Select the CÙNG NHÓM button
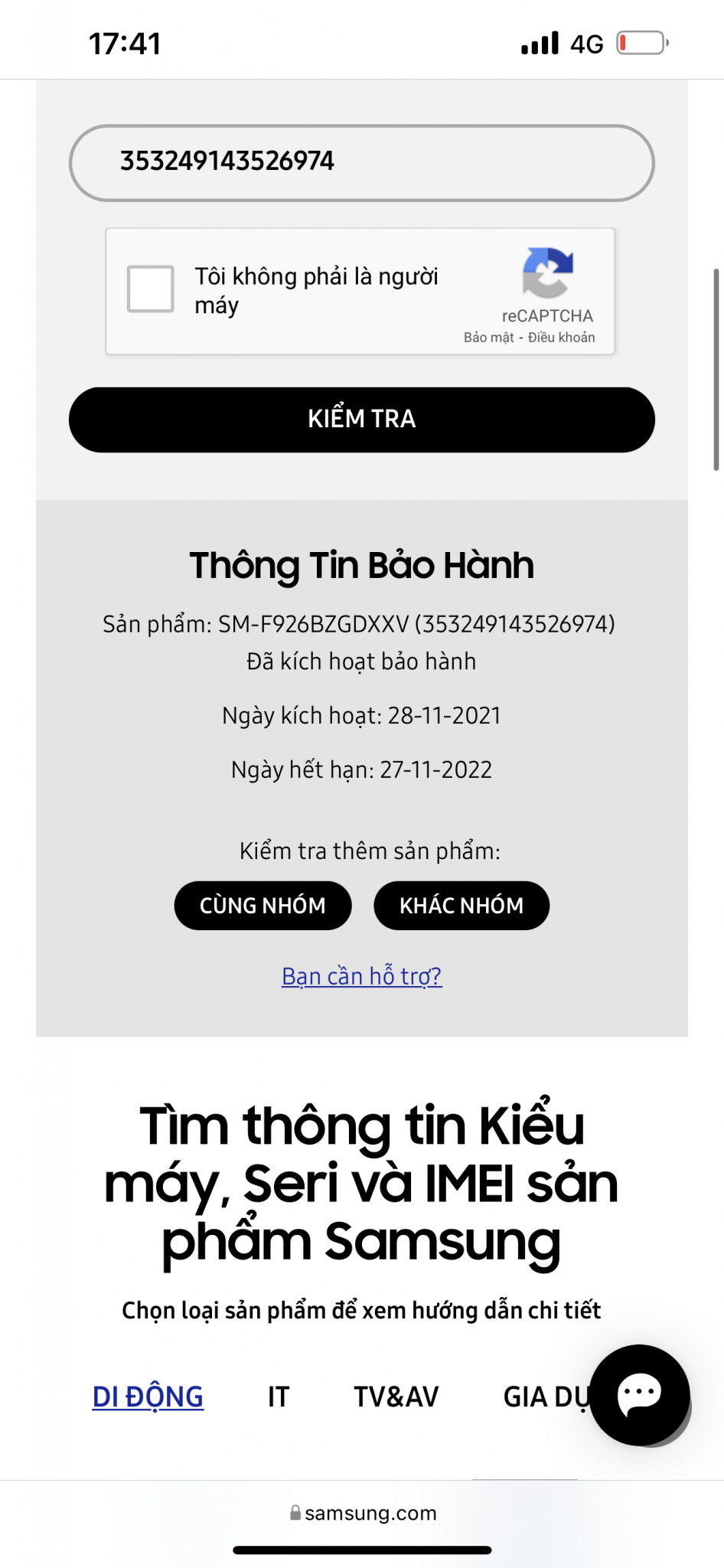 [x=263, y=906]
